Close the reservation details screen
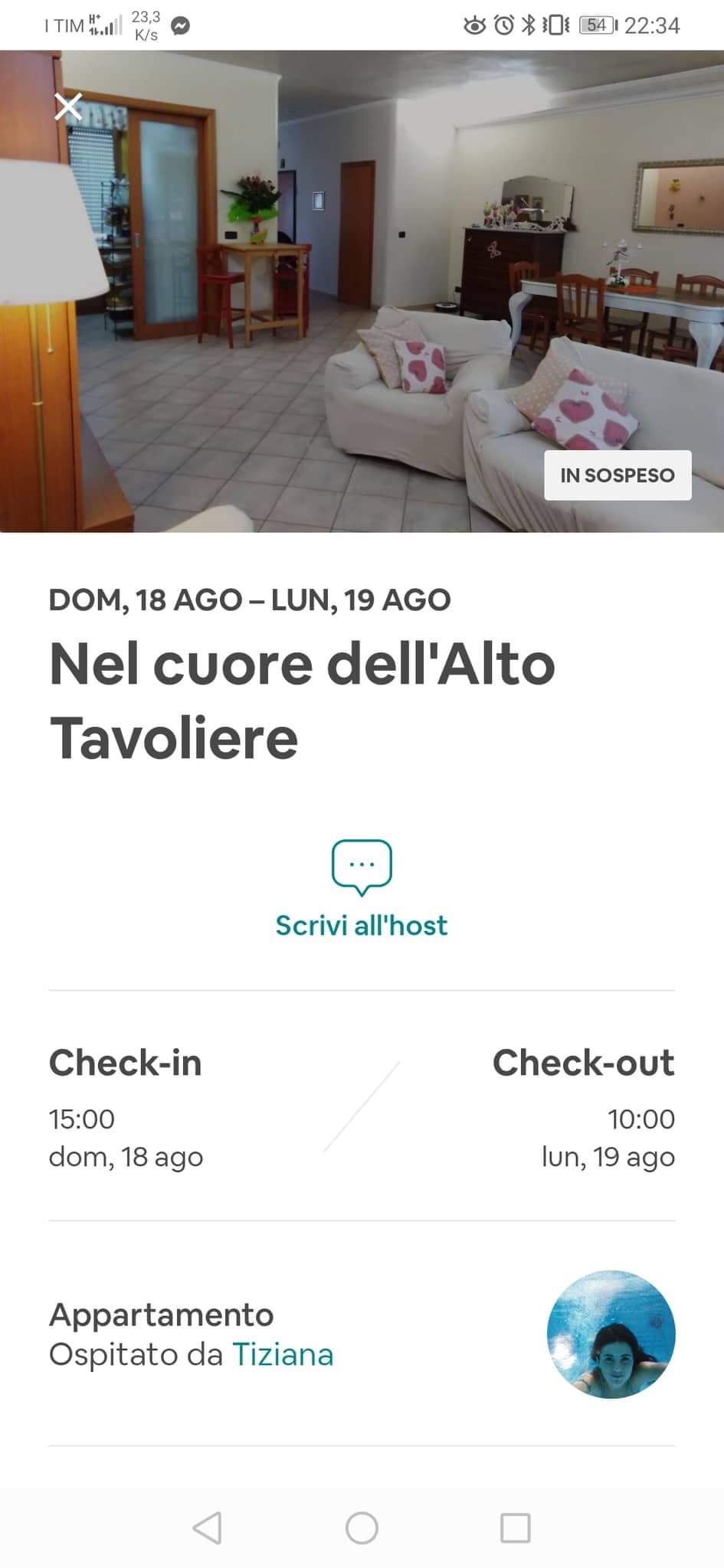The height and width of the screenshot is (1568, 724). (68, 107)
